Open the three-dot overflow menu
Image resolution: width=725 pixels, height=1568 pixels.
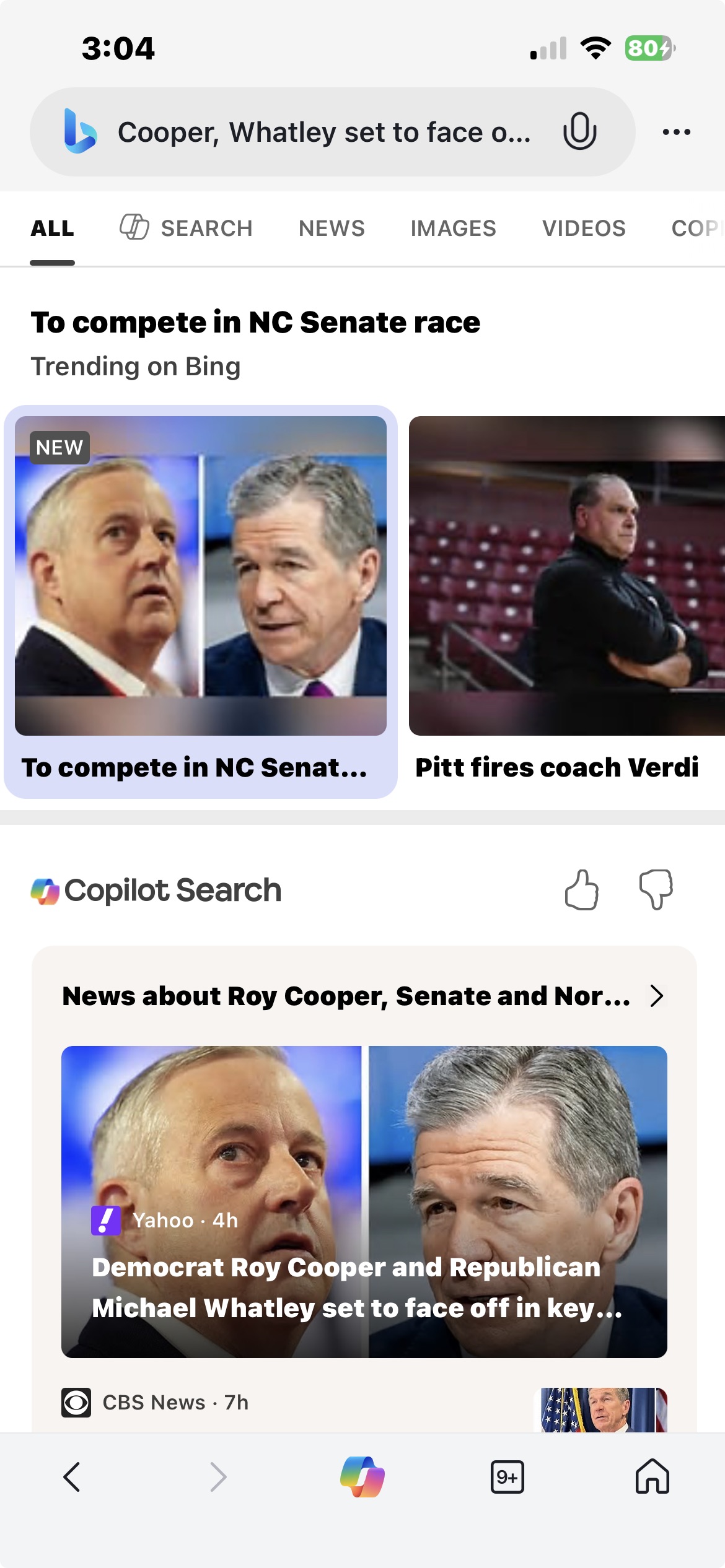click(x=676, y=132)
